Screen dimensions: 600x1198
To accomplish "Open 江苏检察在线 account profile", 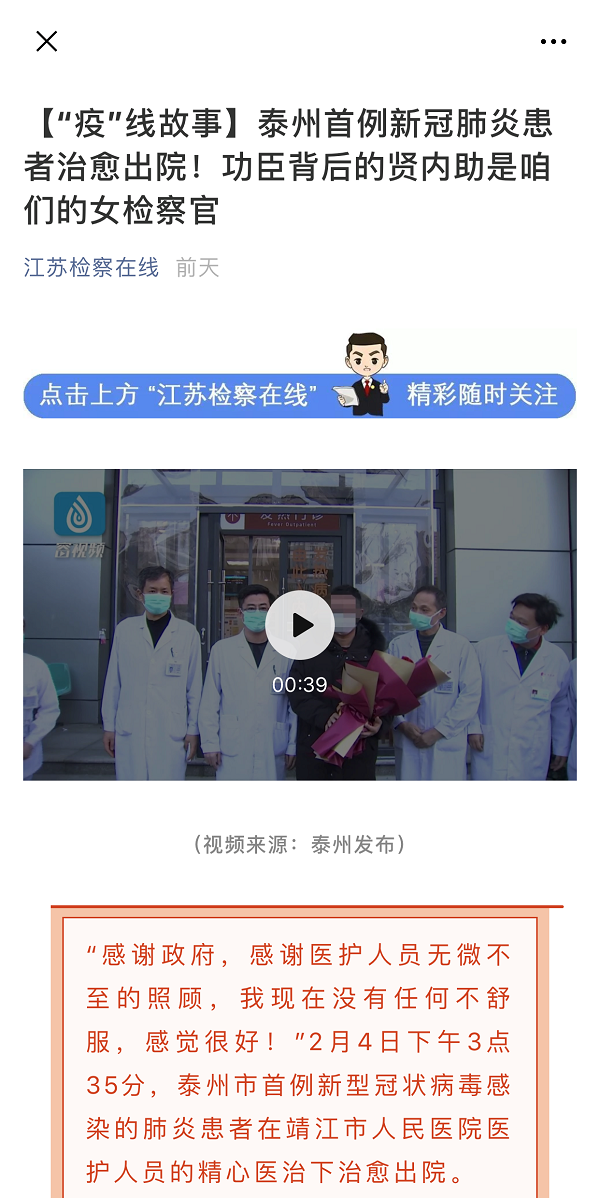I will (91, 267).
